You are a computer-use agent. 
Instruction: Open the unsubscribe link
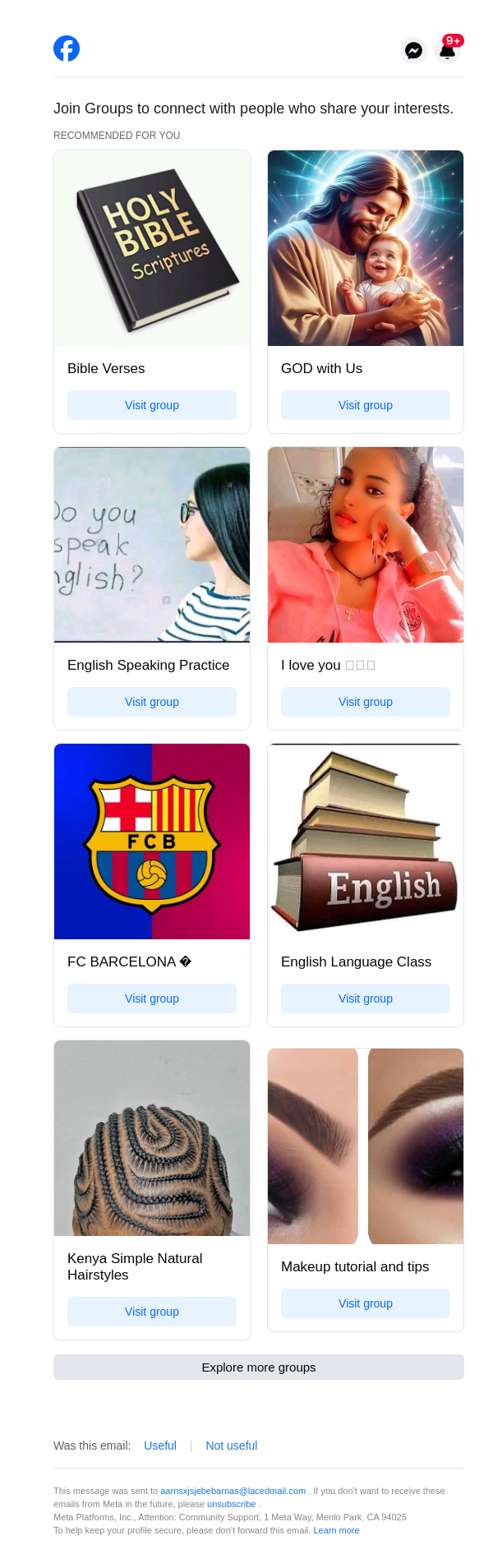[x=231, y=1504]
